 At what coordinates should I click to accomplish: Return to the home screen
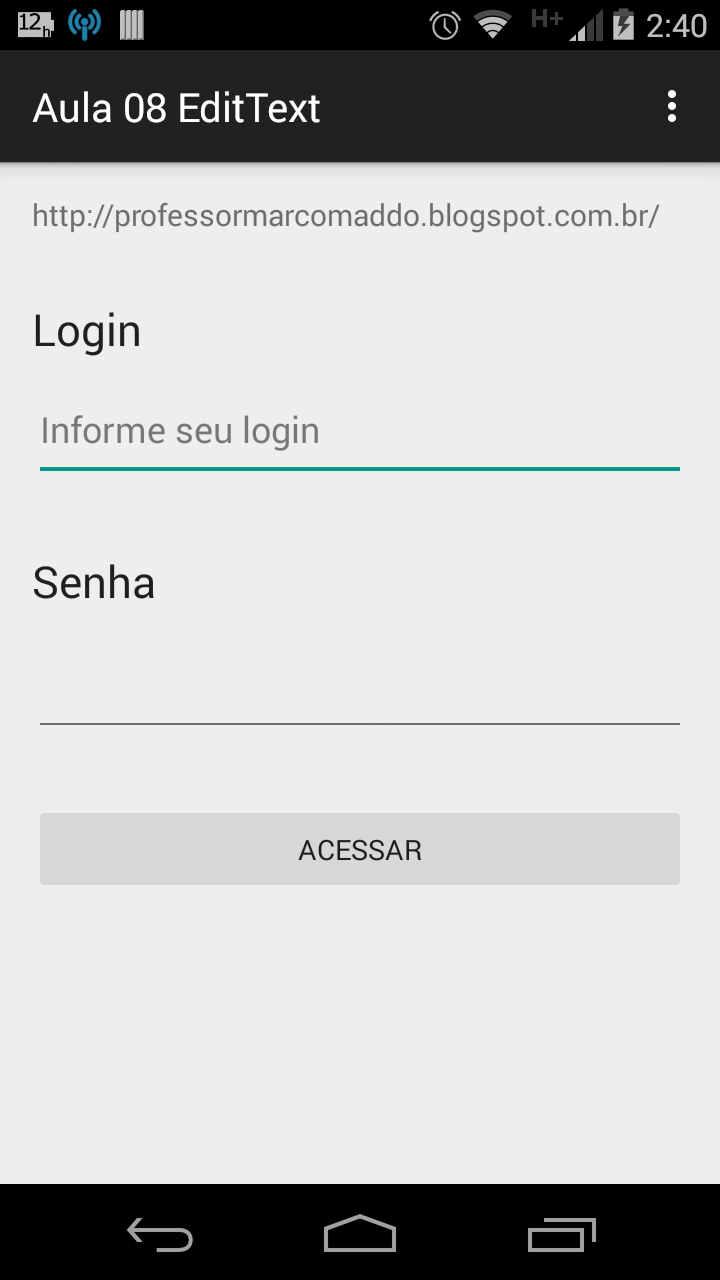(x=360, y=1234)
